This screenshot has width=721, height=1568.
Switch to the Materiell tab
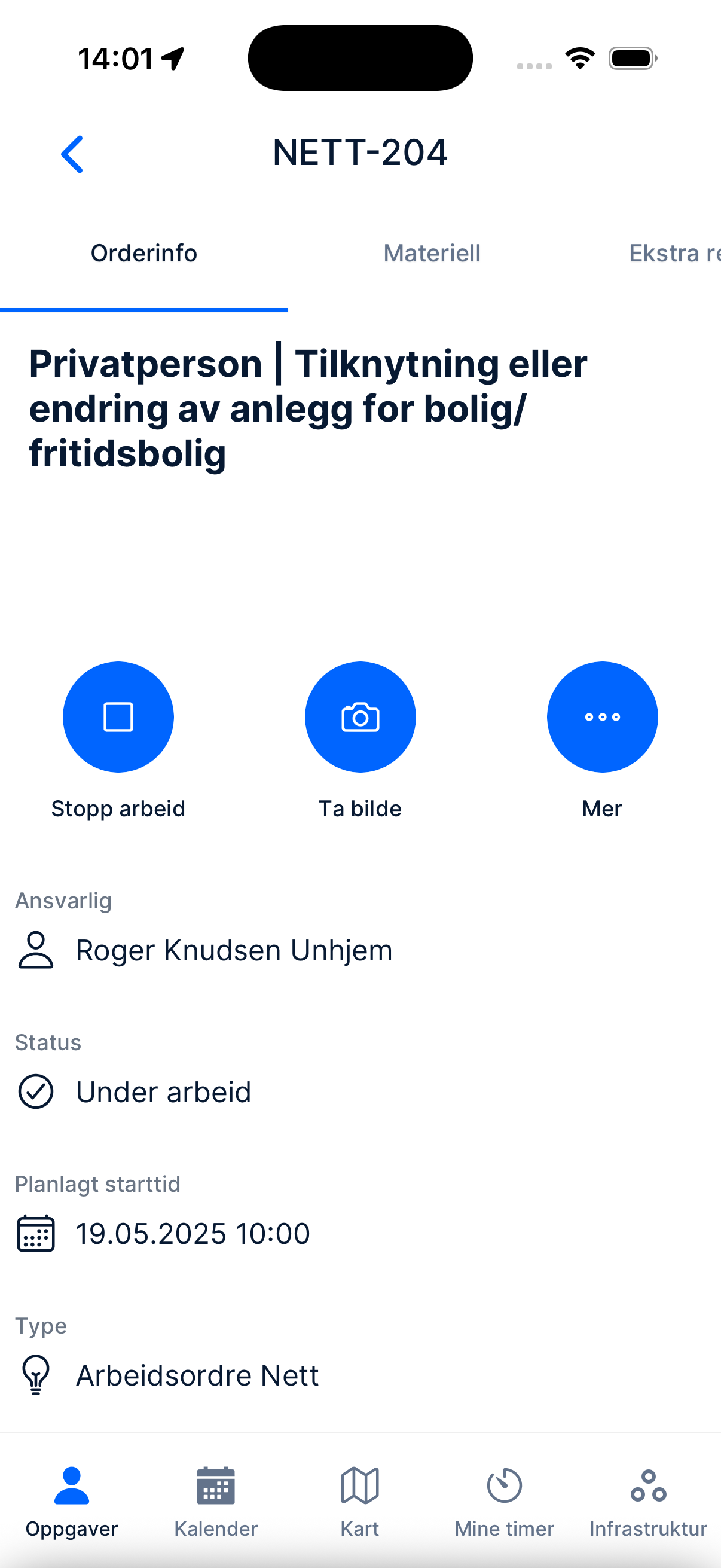pos(432,253)
